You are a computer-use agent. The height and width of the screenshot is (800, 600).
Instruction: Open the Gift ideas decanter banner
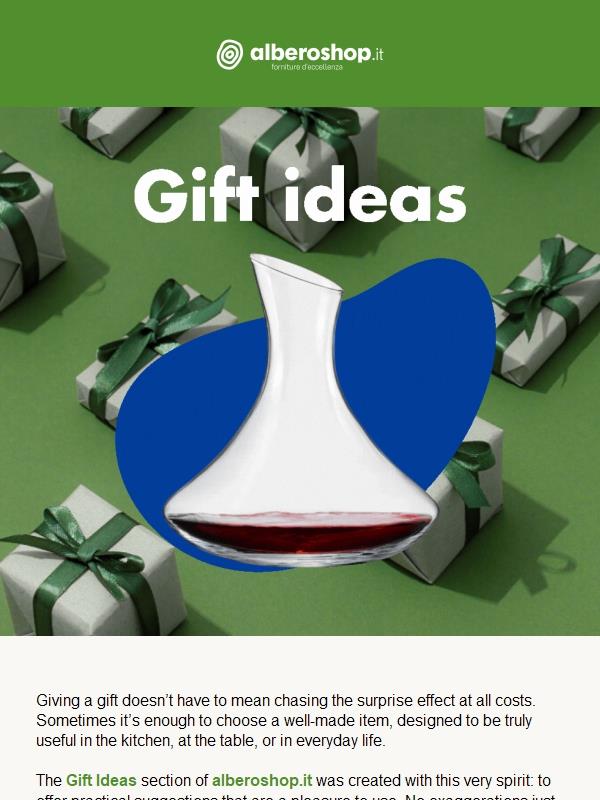click(300, 400)
